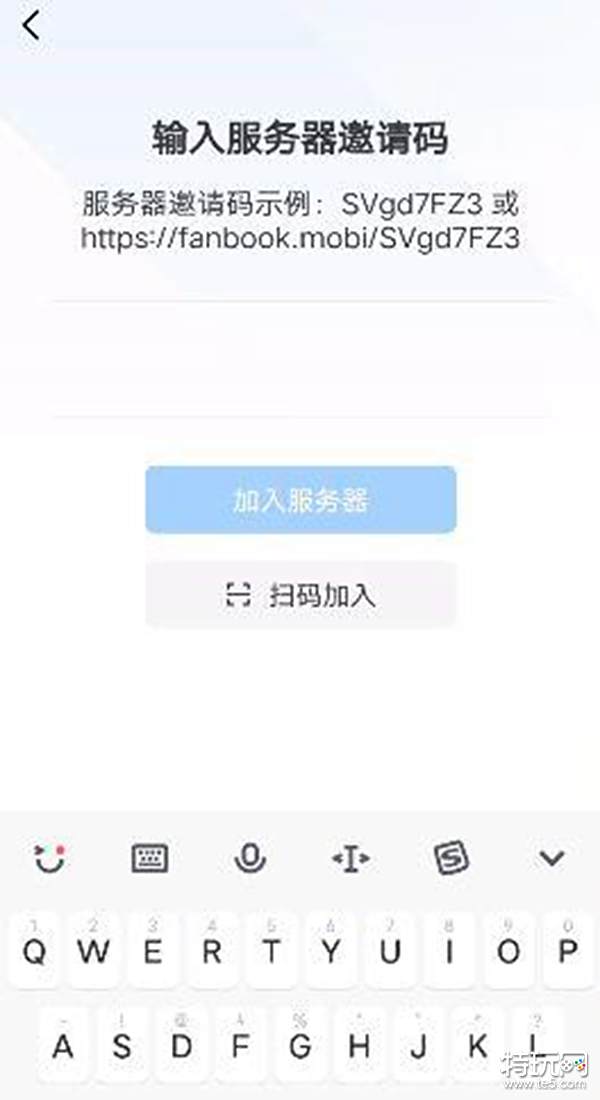Screen dimensions: 600x1100
Task: Open the keyboard emoji smiley panel
Action: pyautogui.click(x=50, y=857)
